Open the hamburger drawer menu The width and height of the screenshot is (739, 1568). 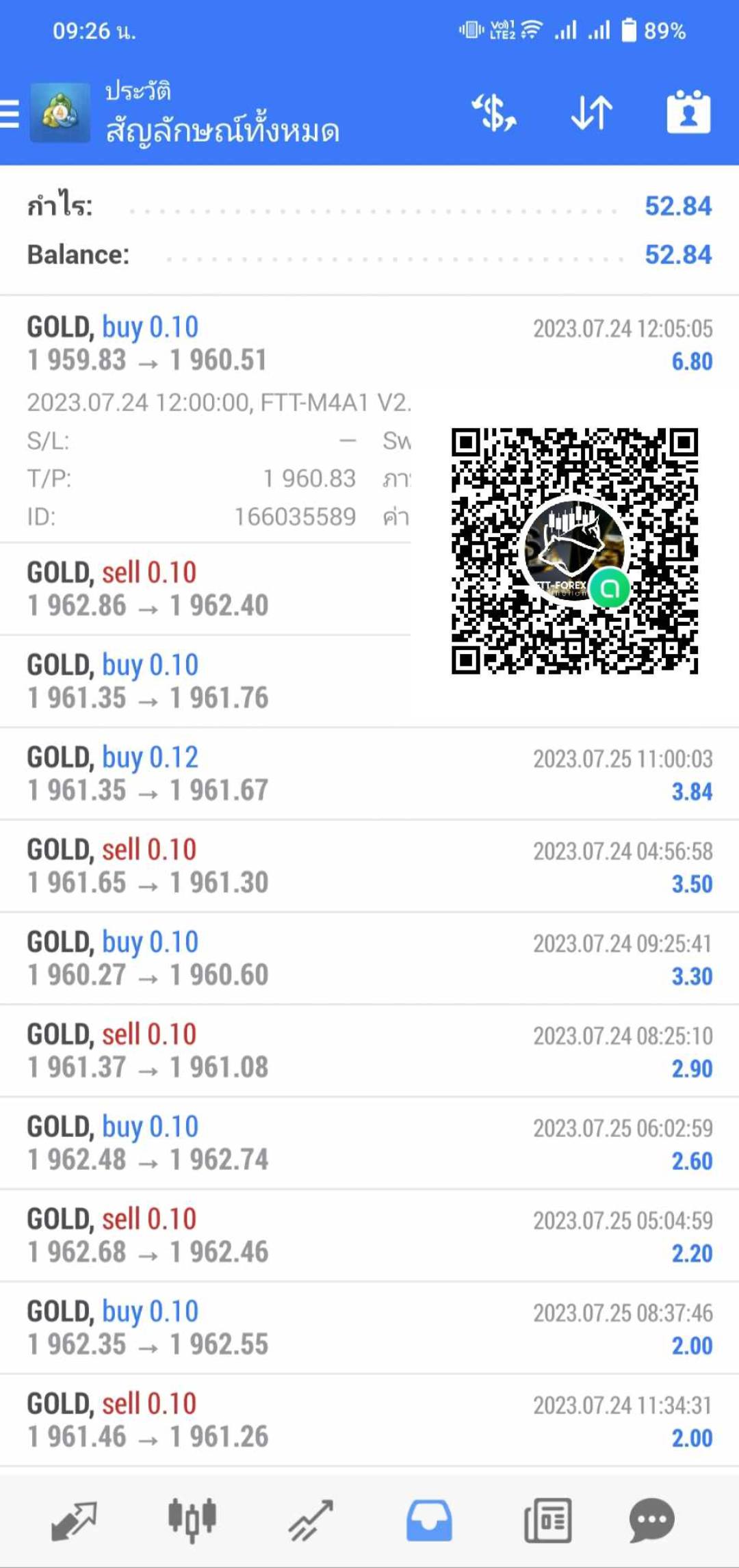coord(10,114)
